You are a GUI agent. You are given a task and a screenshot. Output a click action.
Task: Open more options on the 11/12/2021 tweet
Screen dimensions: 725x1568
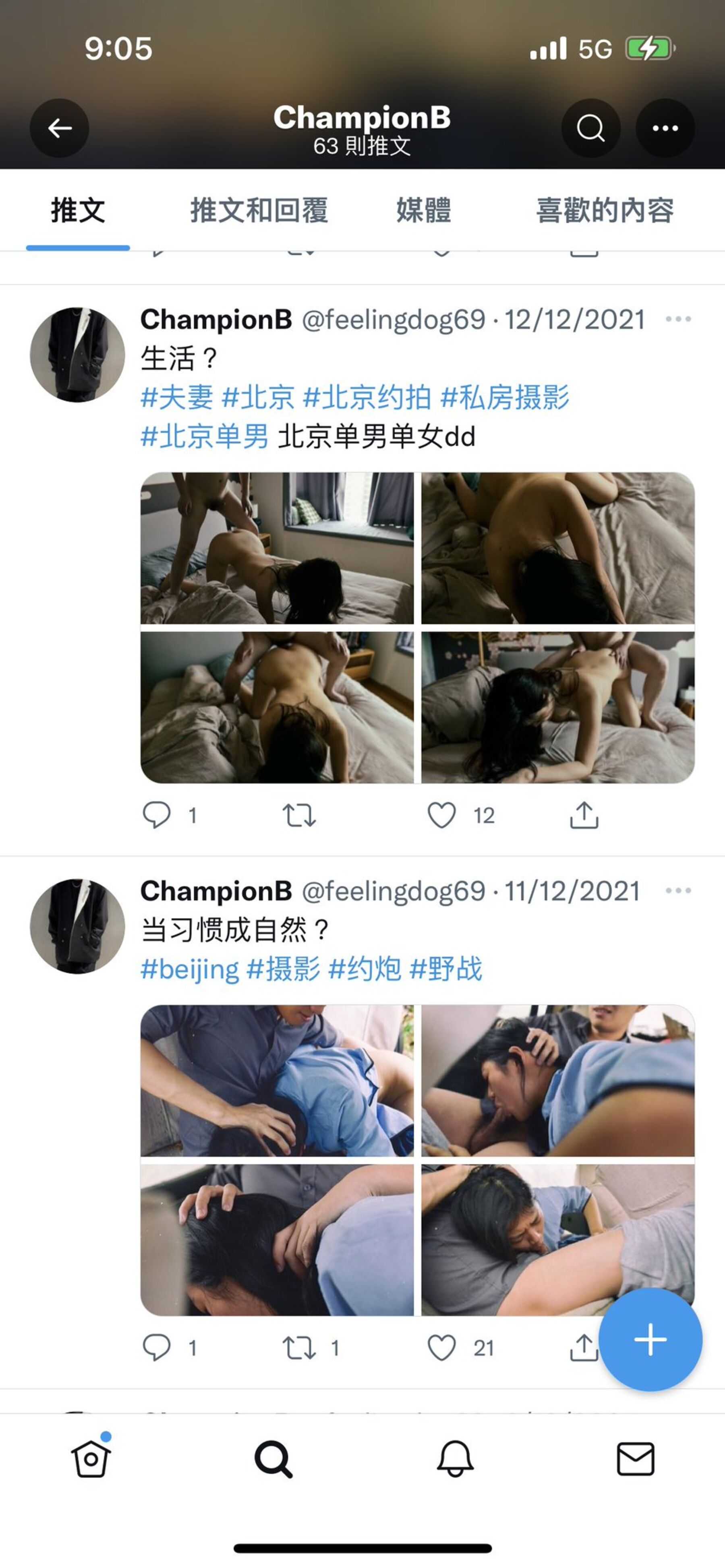point(678,891)
